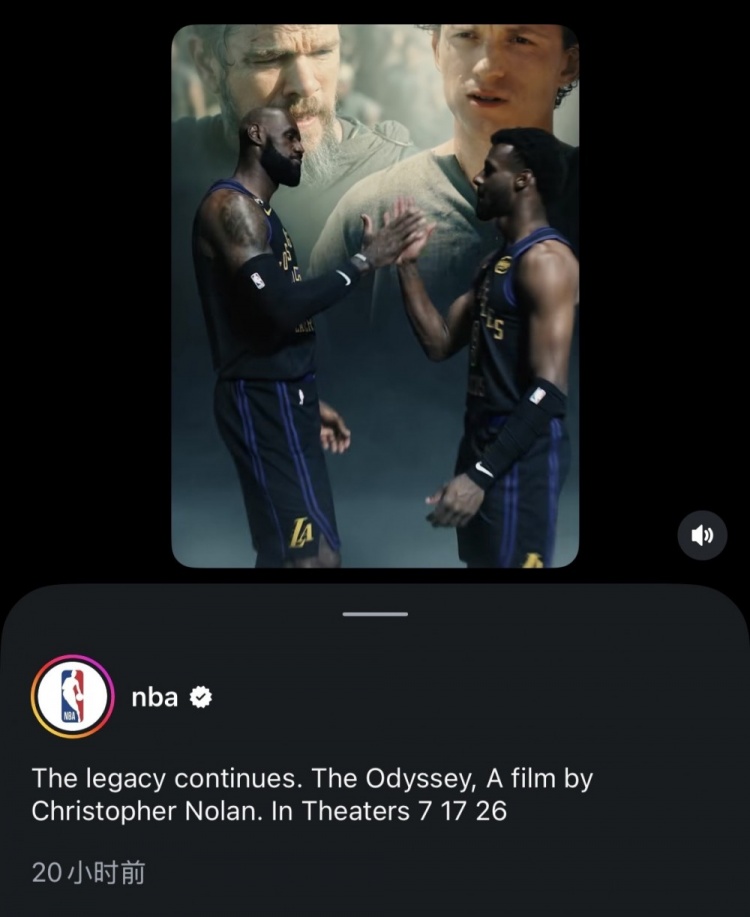This screenshot has height=917, width=750.
Task: Open the nba profile avatar
Action: (x=72, y=697)
